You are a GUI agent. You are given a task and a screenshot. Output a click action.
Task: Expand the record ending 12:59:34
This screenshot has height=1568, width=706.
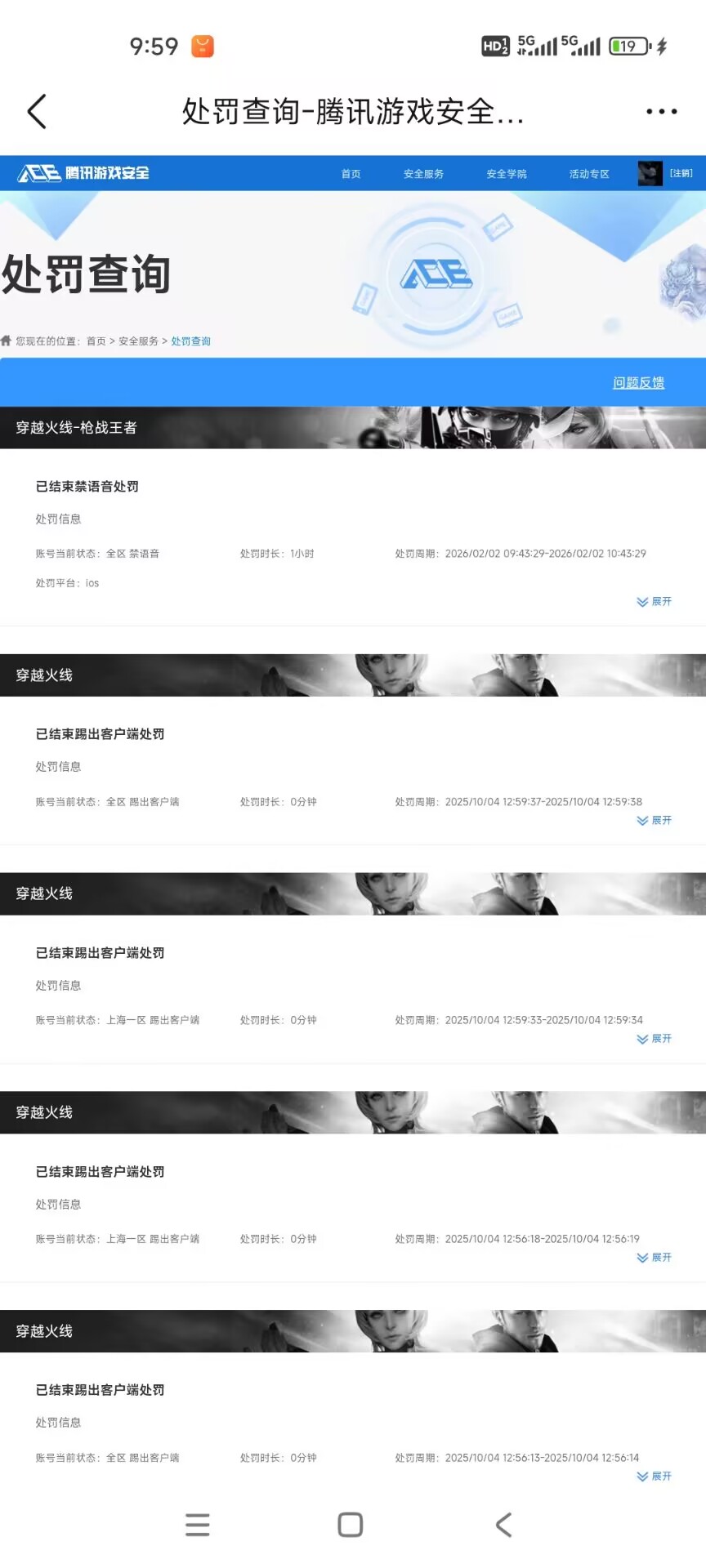(x=655, y=1039)
